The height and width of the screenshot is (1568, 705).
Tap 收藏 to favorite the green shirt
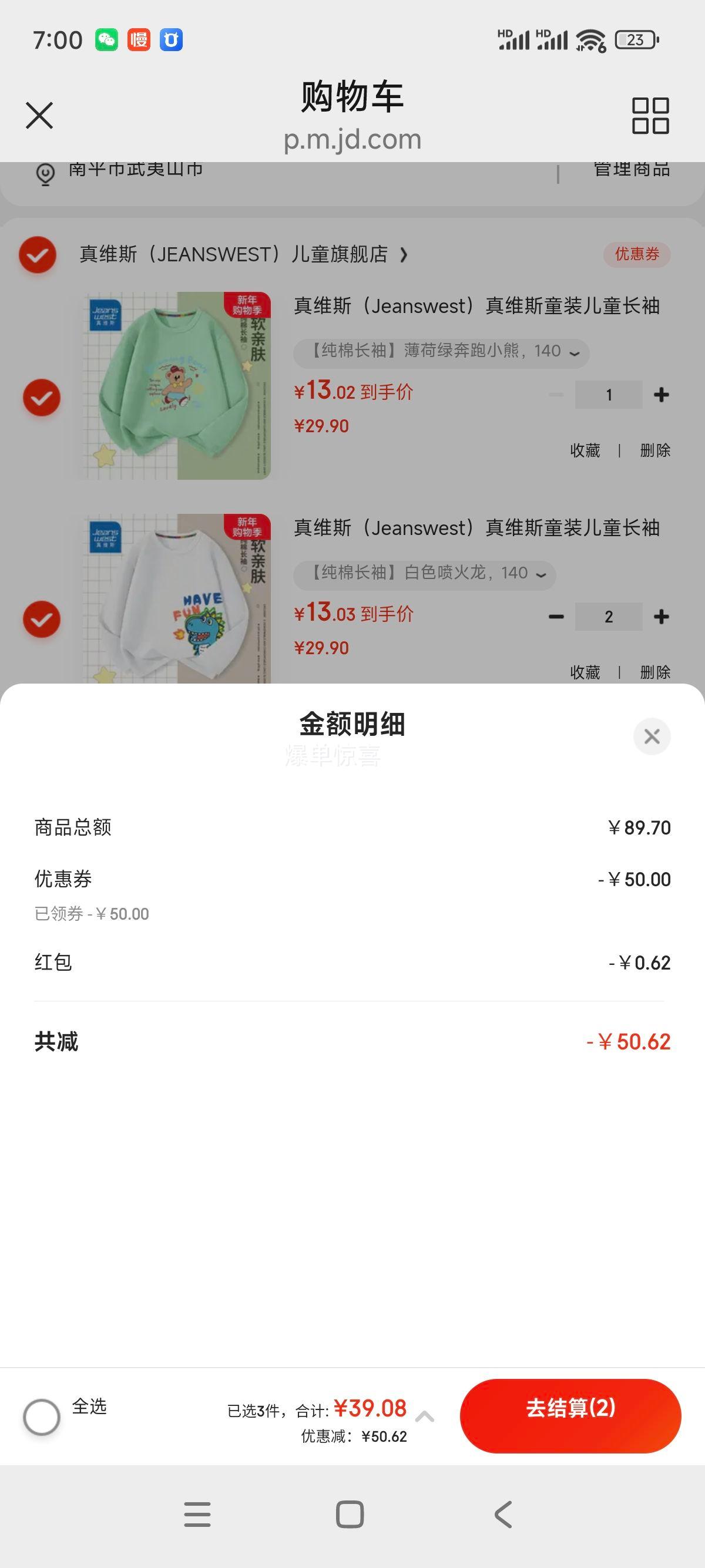pos(586,450)
